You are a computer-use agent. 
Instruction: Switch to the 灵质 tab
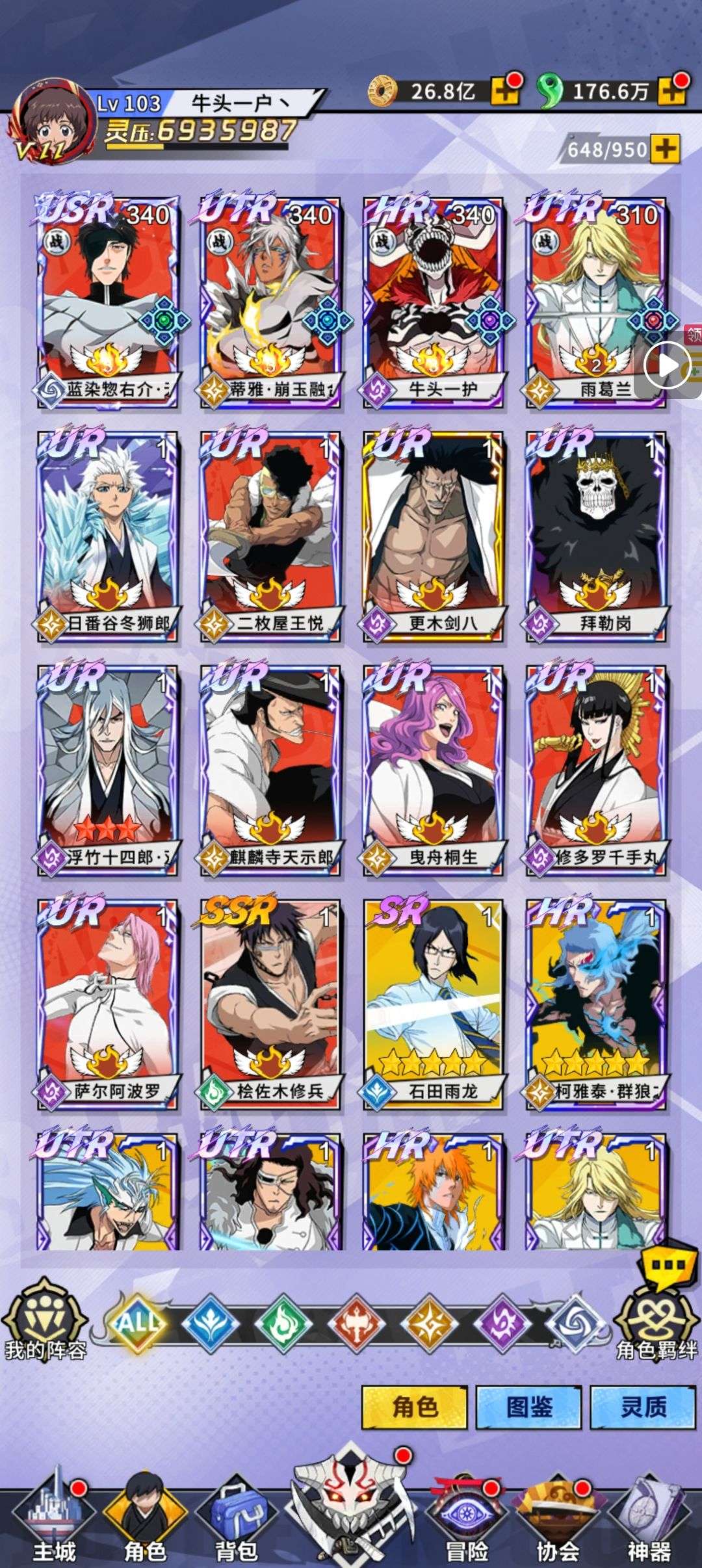coord(642,1407)
